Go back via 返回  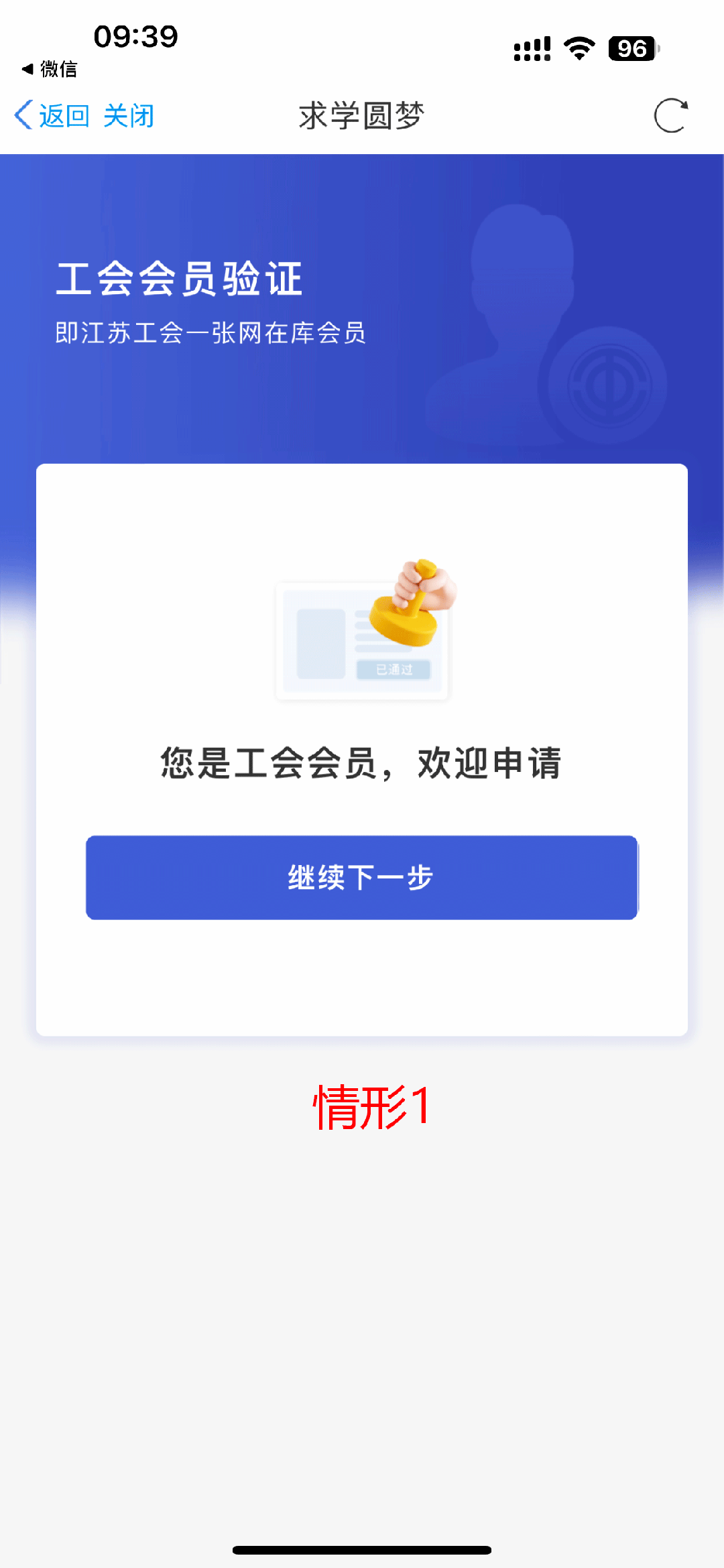pyautogui.click(x=52, y=116)
